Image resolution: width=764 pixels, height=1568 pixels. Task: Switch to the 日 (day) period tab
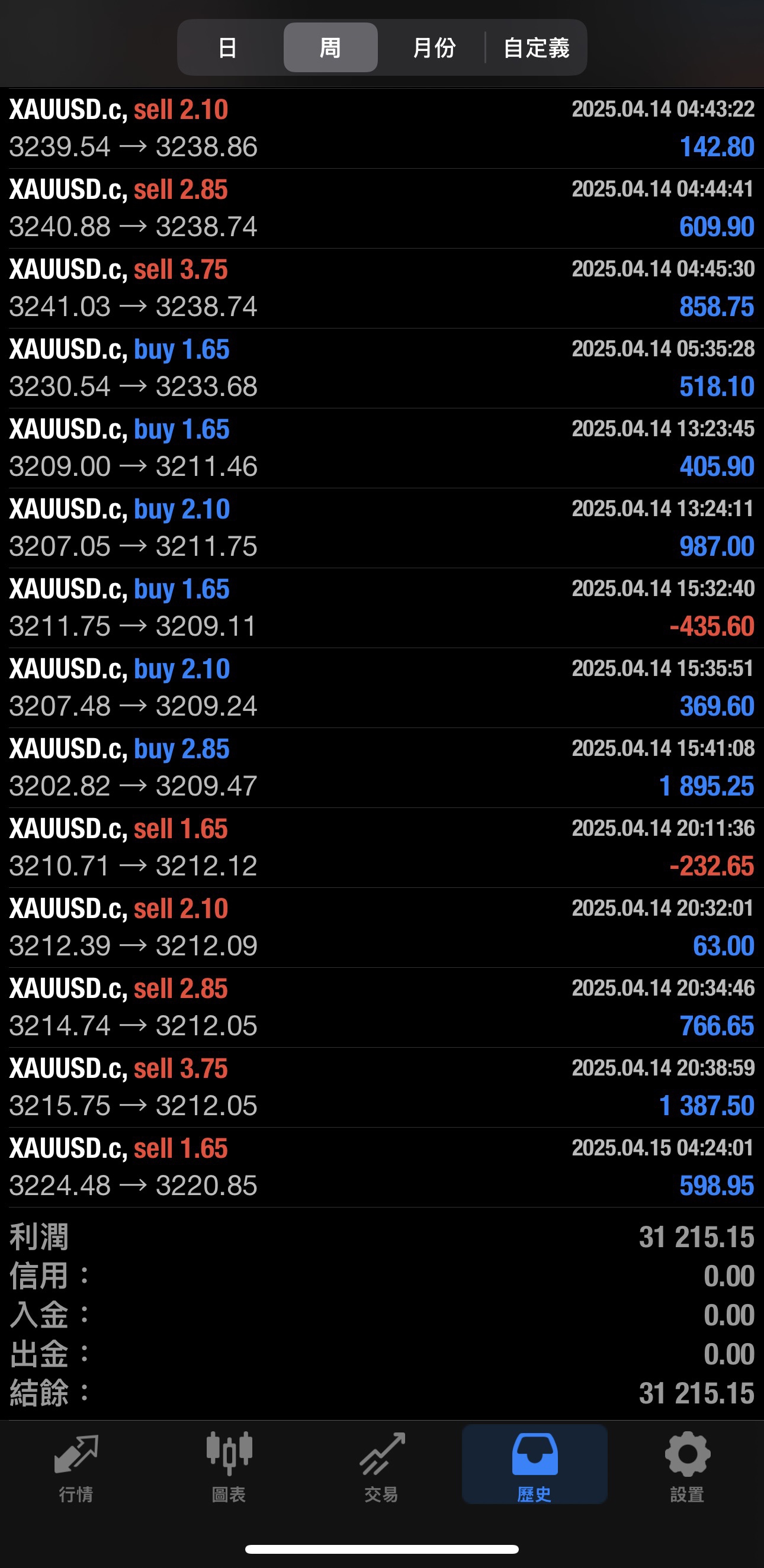tap(228, 47)
